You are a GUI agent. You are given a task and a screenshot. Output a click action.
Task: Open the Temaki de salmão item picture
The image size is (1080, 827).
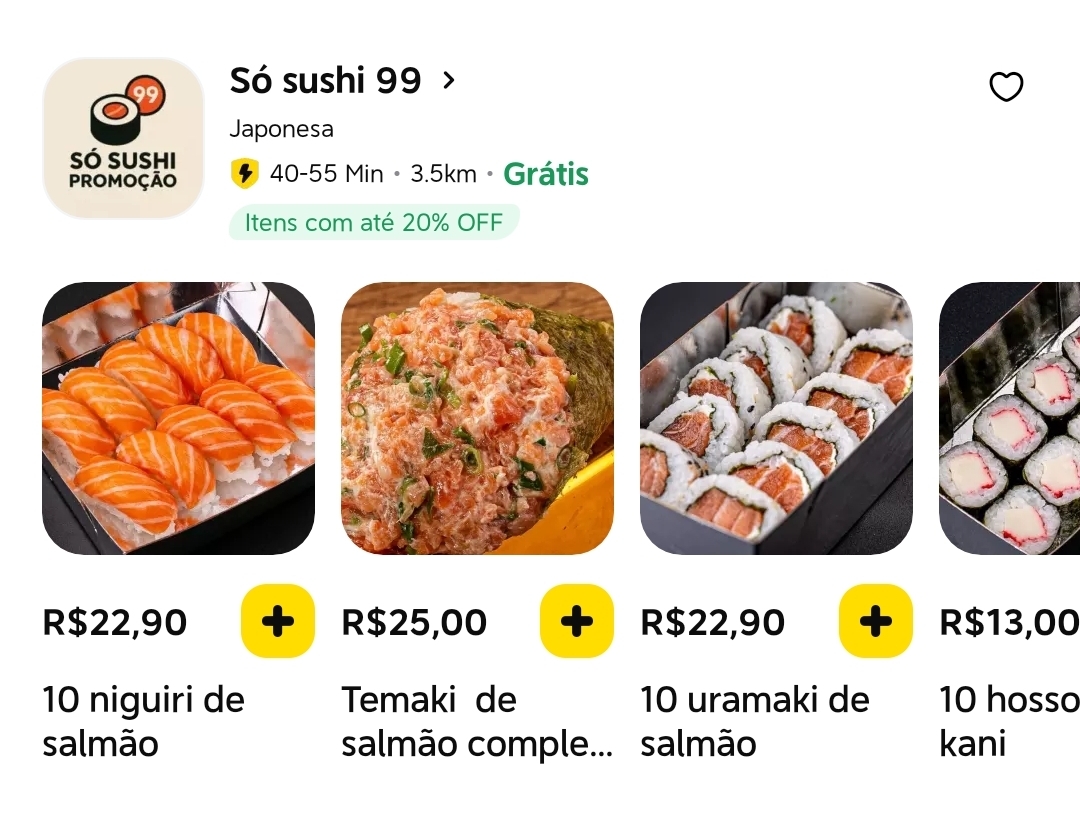click(477, 418)
